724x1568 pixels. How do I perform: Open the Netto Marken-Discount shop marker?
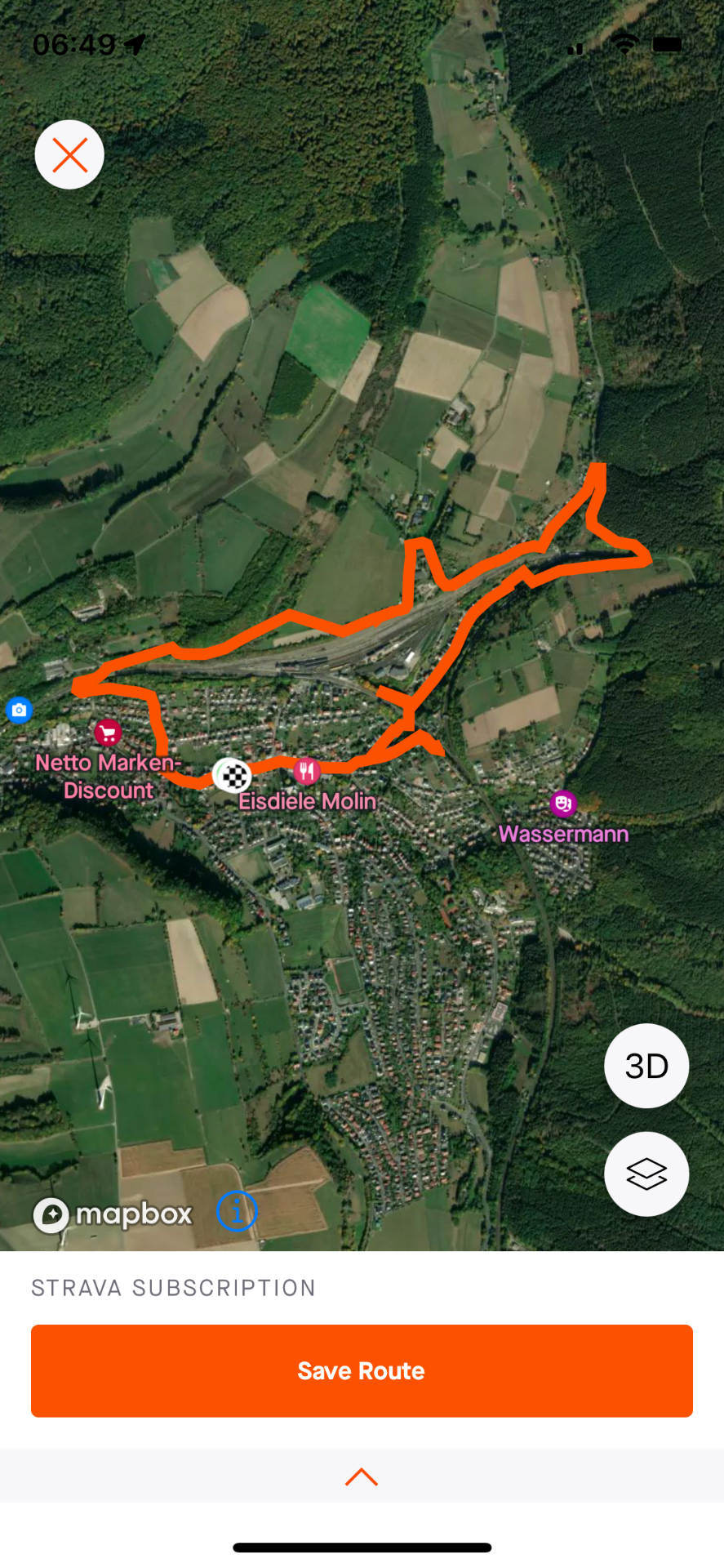pyautogui.click(x=108, y=732)
